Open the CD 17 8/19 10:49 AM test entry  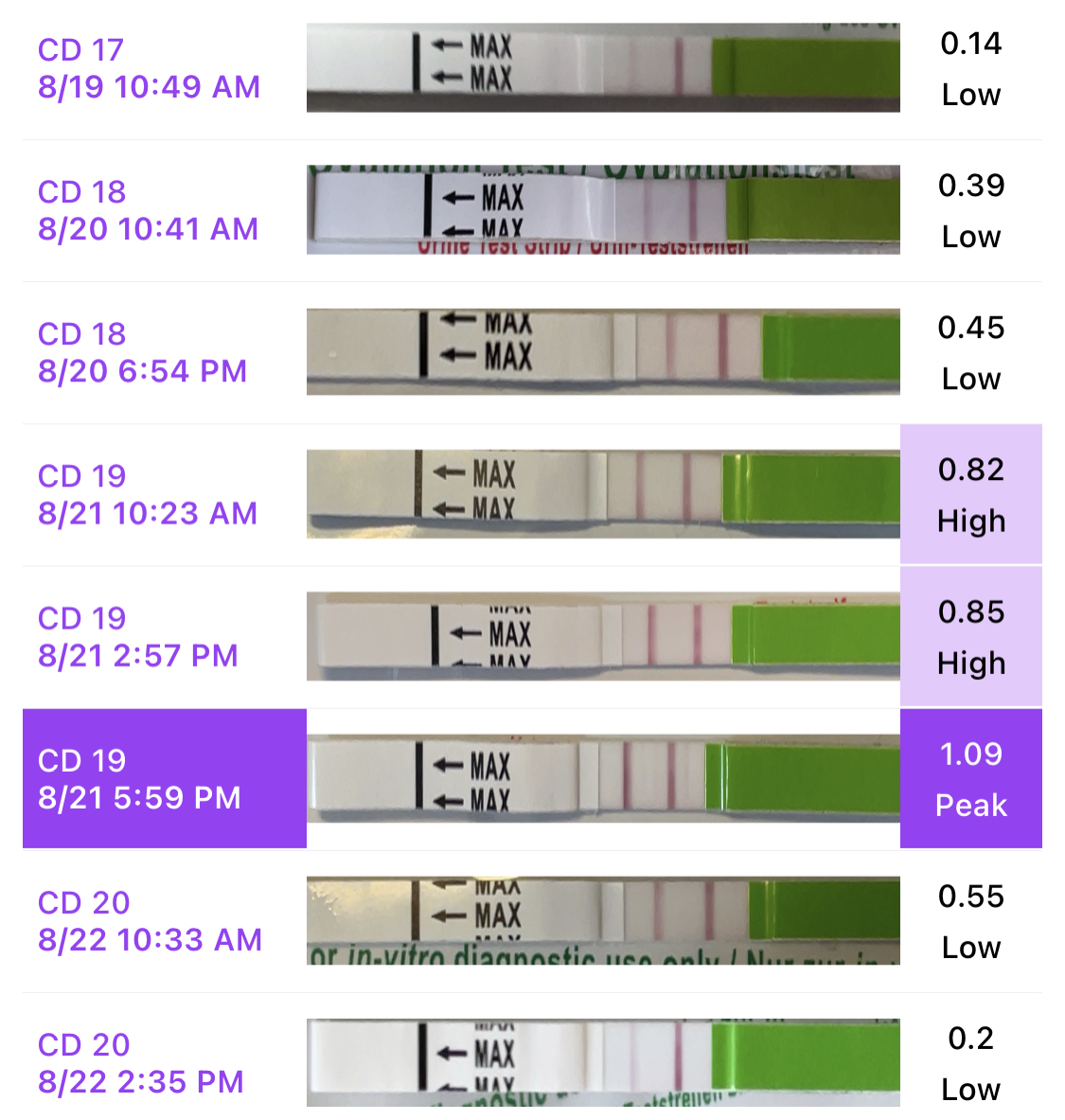pos(149,68)
